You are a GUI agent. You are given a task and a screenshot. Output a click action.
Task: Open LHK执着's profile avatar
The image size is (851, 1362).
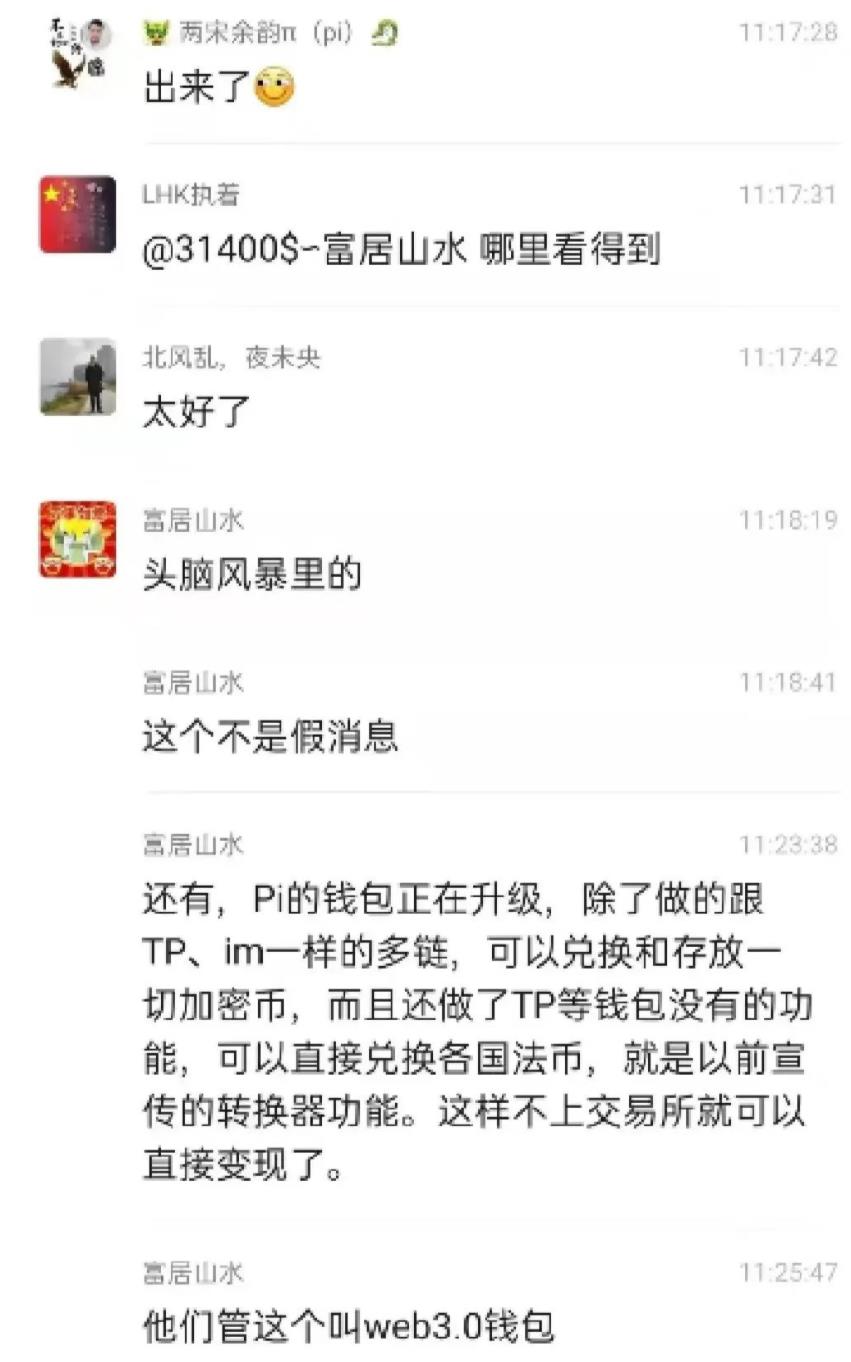pyautogui.click(x=77, y=214)
